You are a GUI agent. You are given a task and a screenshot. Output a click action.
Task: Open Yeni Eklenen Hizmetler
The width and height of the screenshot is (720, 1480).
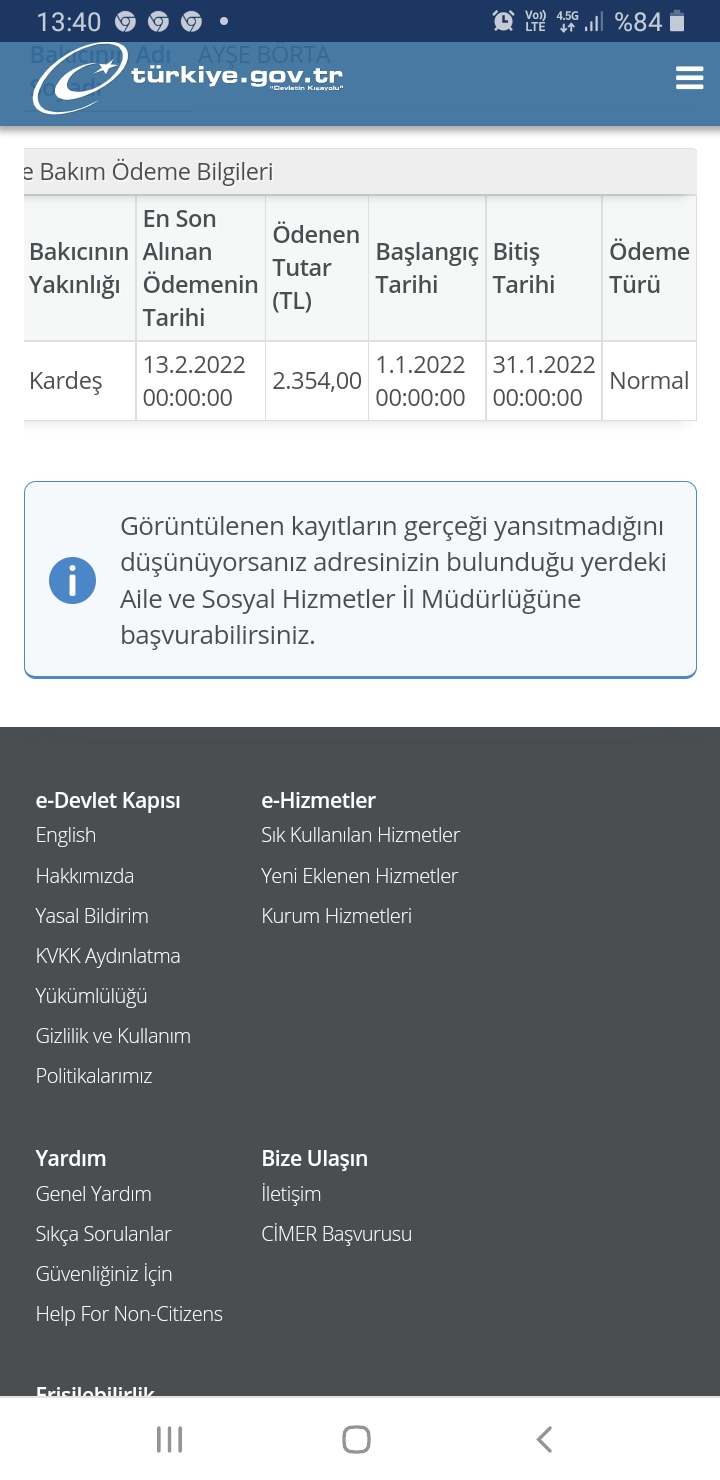point(359,876)
